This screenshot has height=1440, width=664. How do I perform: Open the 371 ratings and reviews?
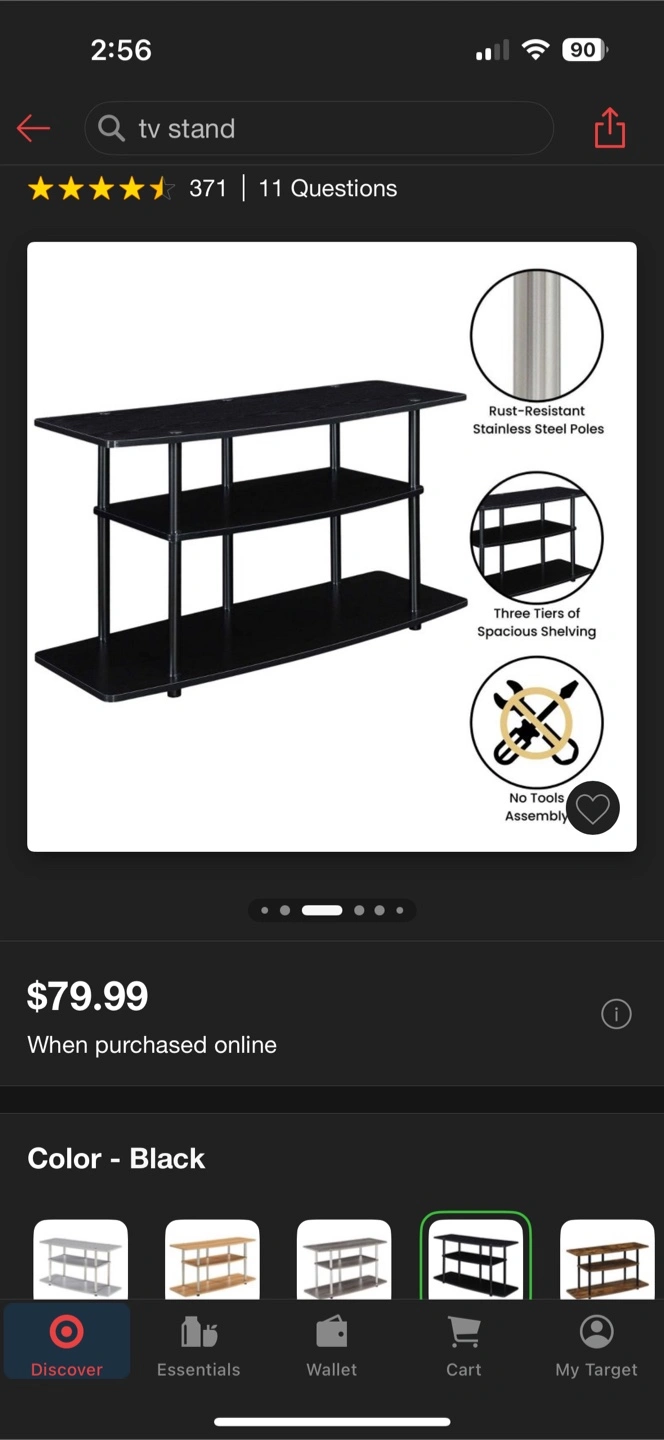(207, 188)
